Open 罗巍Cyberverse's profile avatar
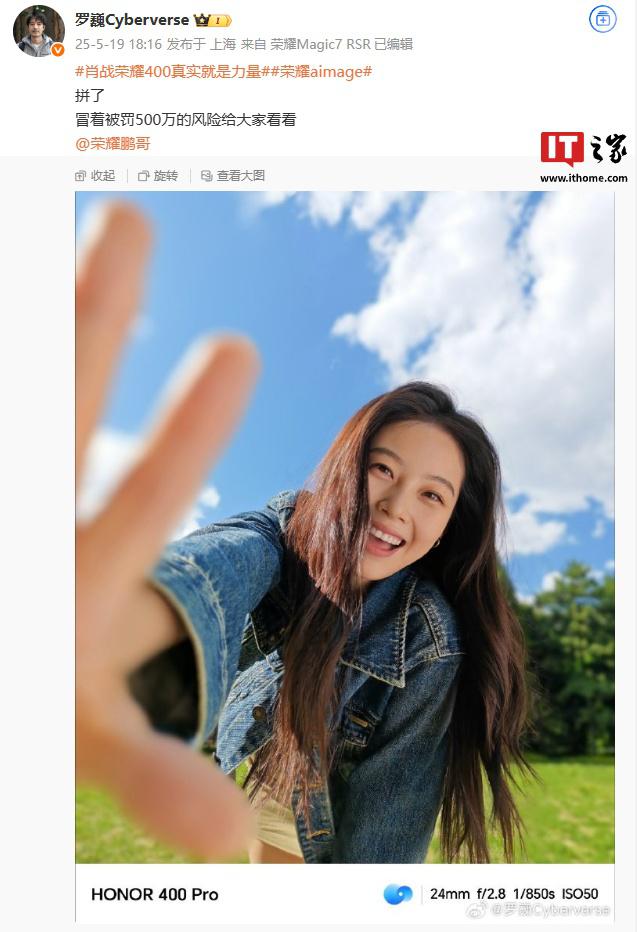This screenshot has height=932, width=637. point(39,30)
